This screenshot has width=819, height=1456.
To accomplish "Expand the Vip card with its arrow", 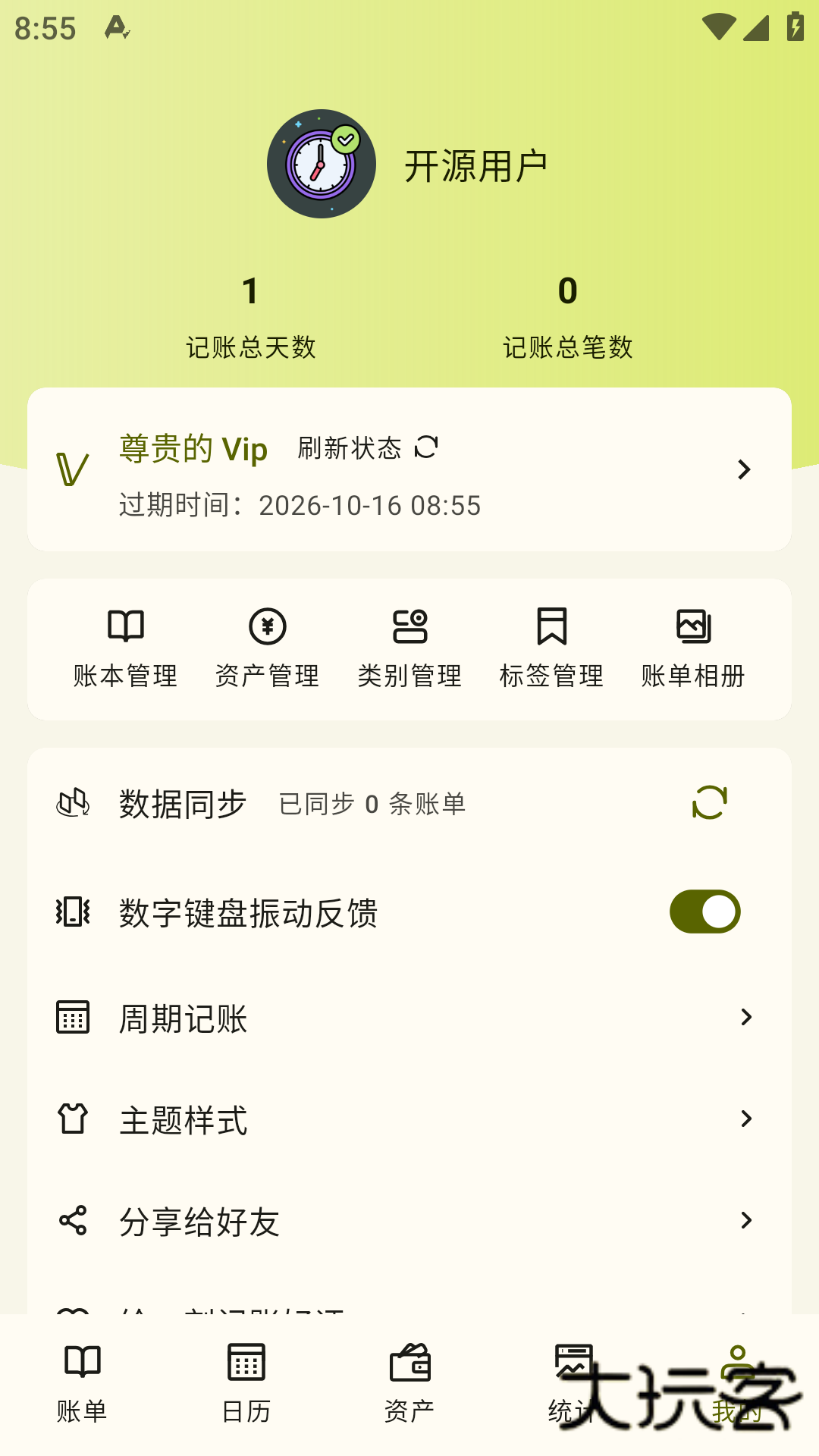I will click(744, 469).
